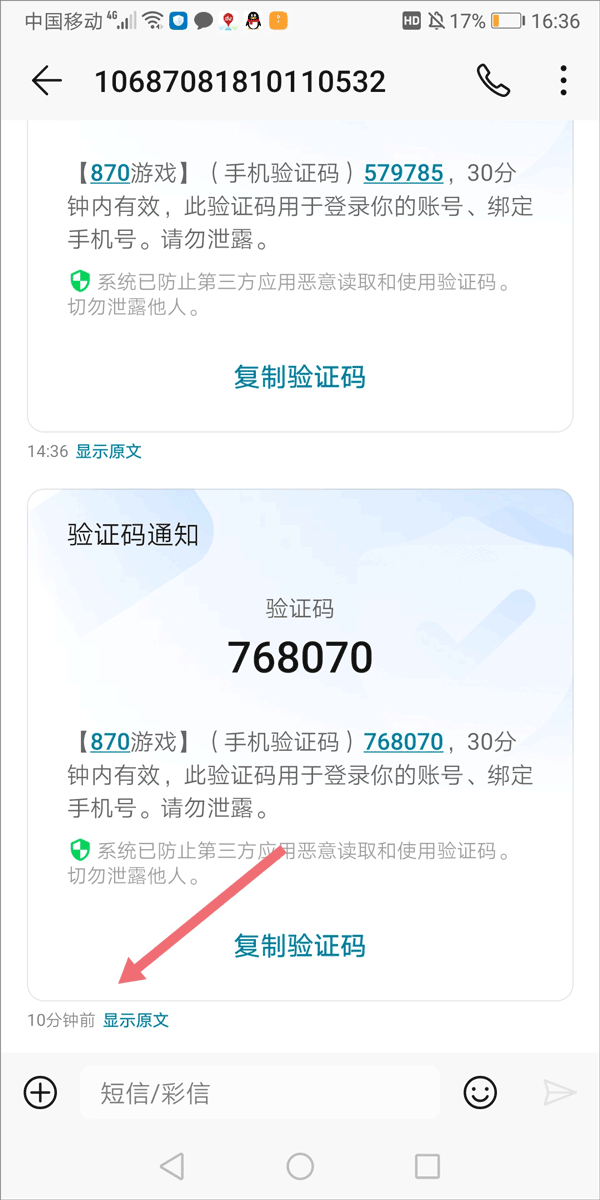Open the attachment plus button
Screen dimensions: 600x1200
coord(41,1092)
